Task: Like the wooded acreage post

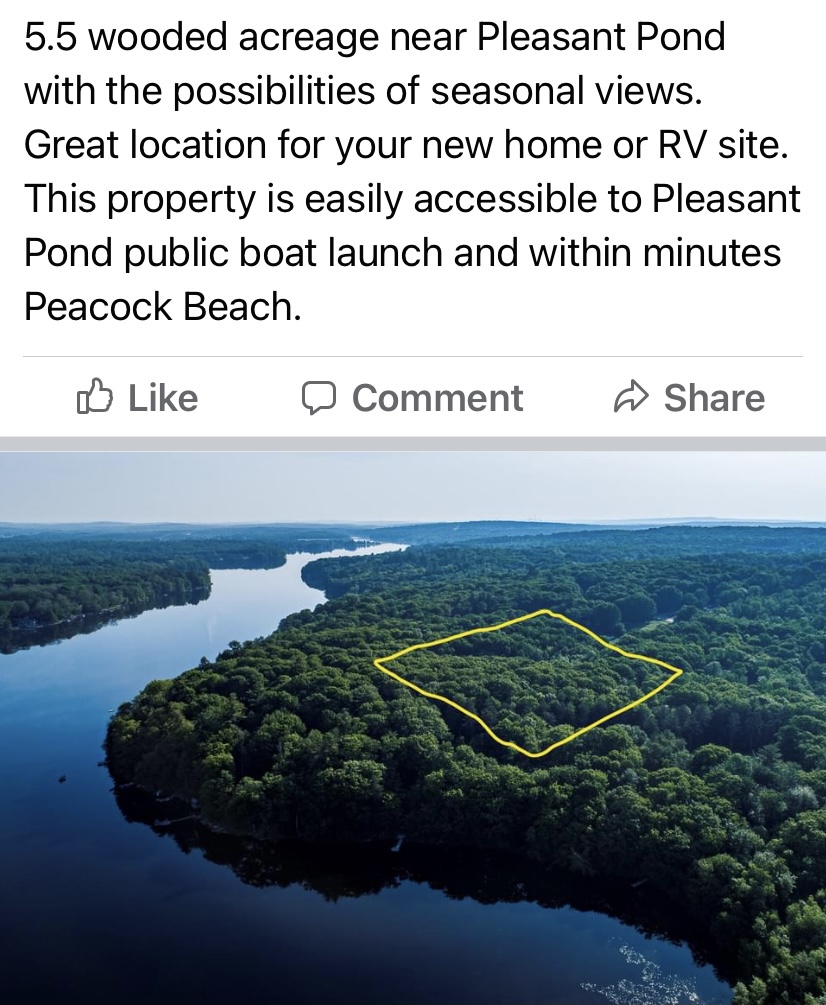Action: 138,398
